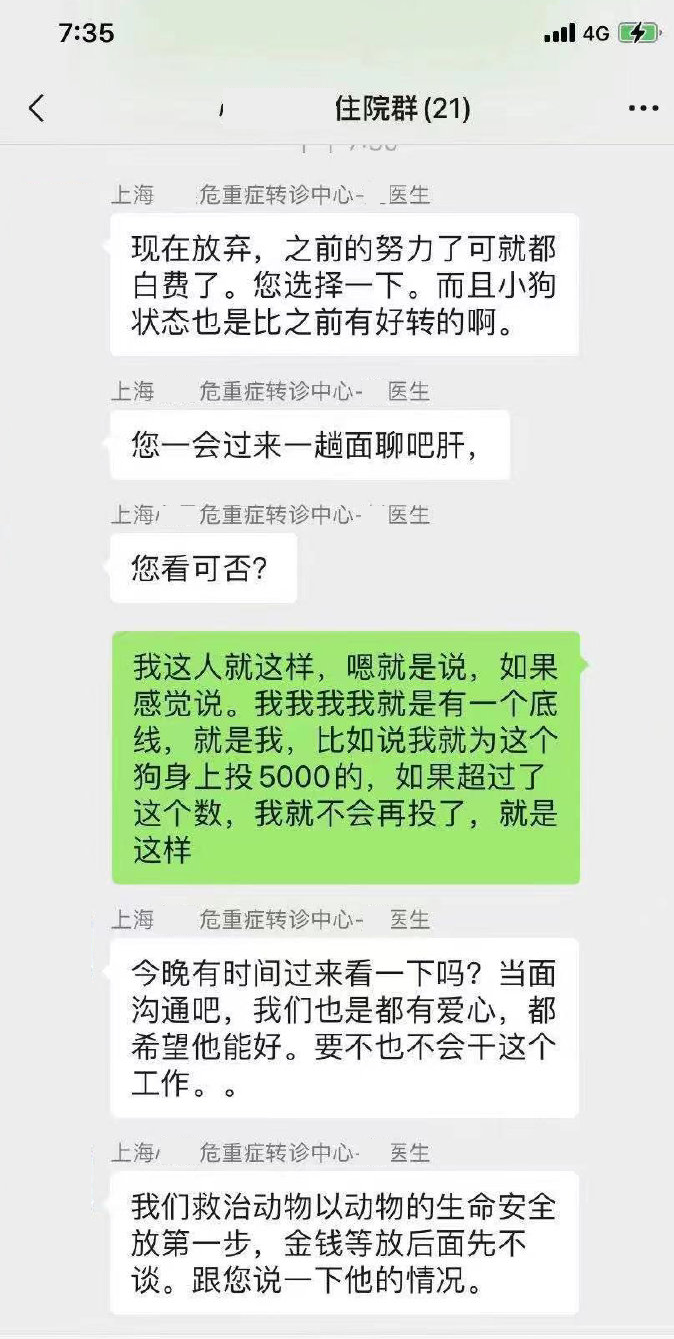674x1339 pixels.
Task: Open the group chat overflow menu
Action: [643, 108]
